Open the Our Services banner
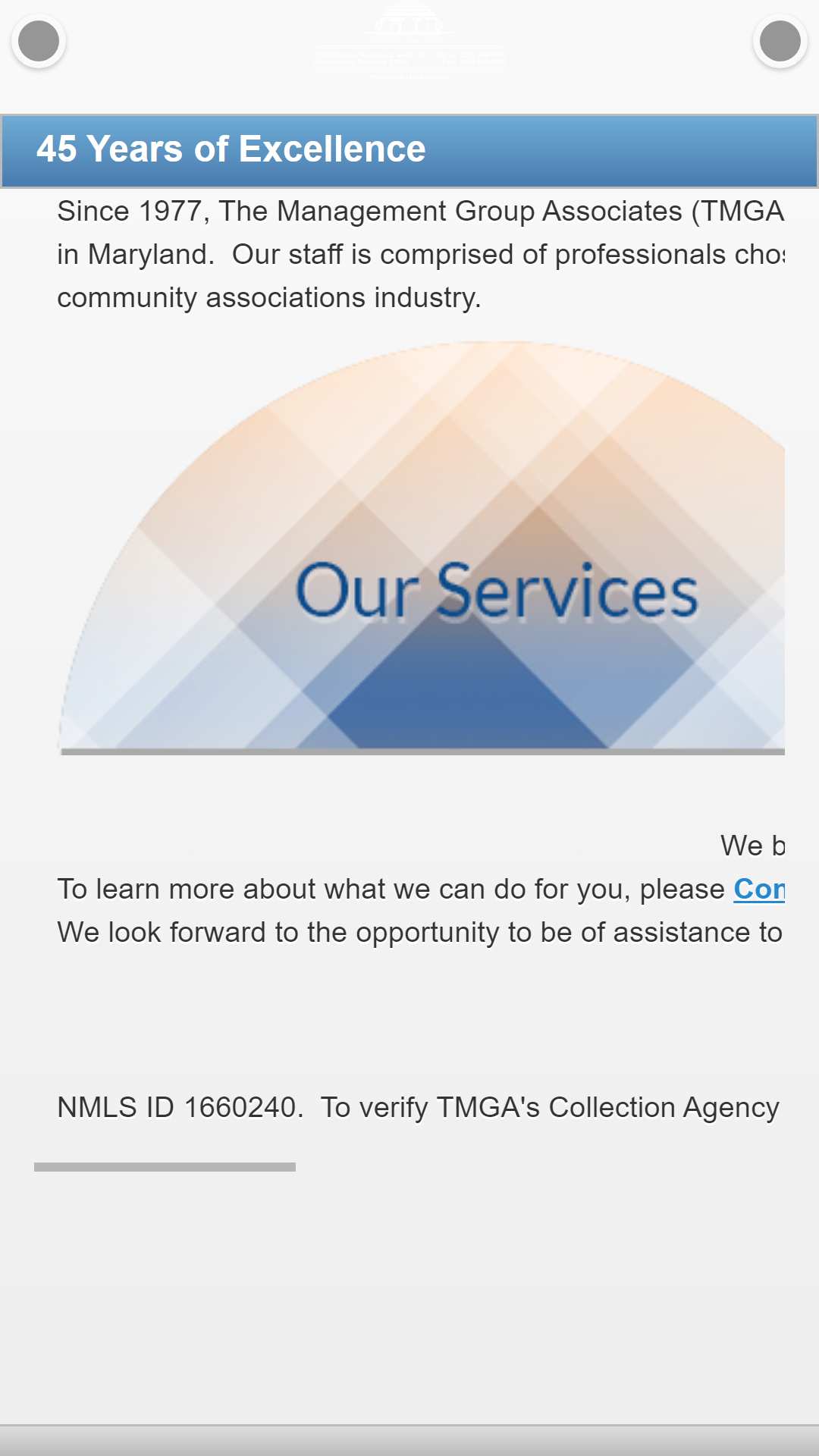This screenshot has height=1456, width=819. click(422, 548)
